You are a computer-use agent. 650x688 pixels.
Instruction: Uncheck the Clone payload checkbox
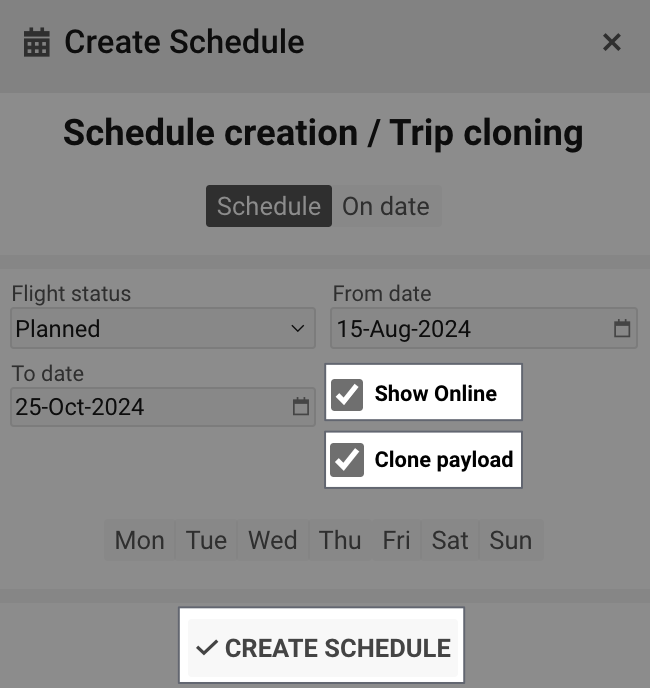tap(347, 460)
